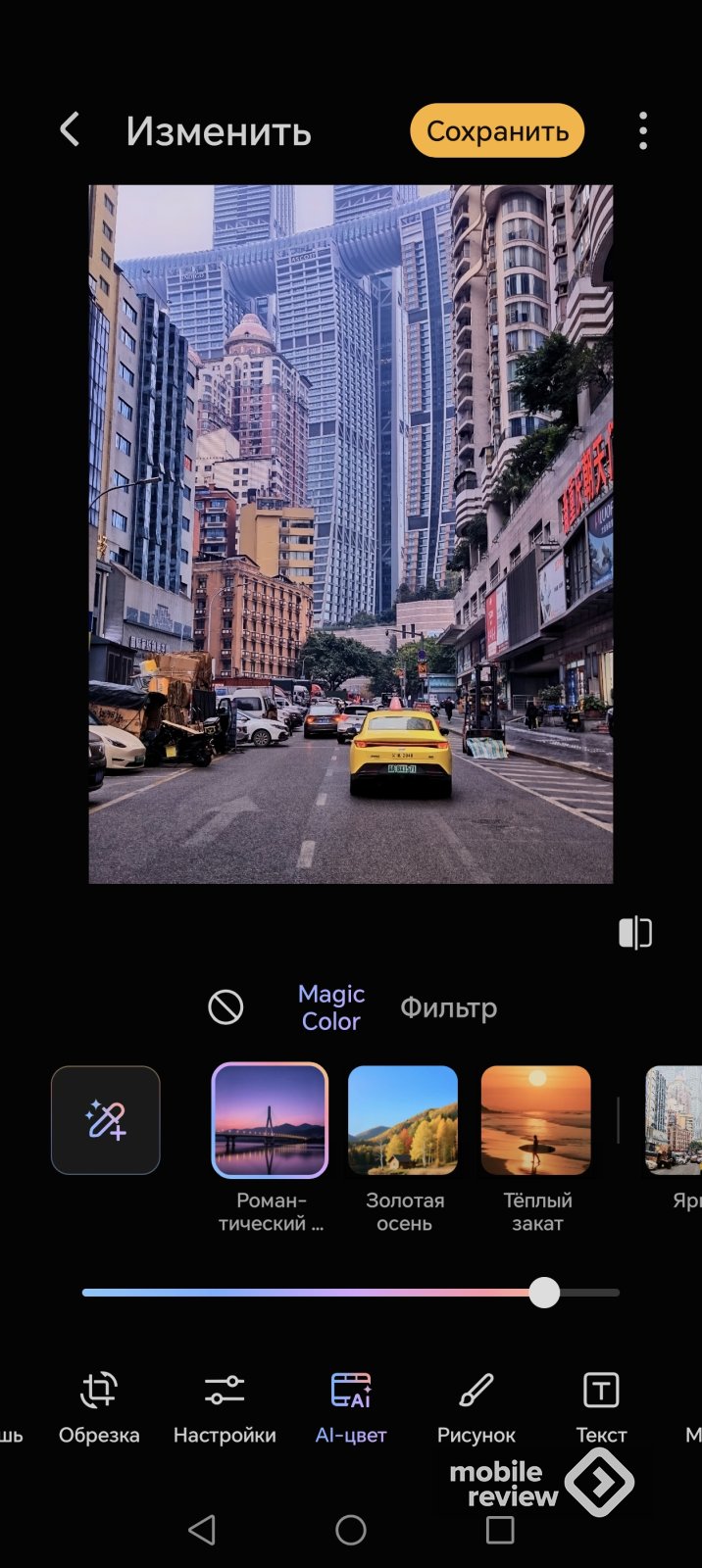Open the three-dot overflow menu
The height and width of the screenshot is (1568, 702).
click(643, 130)
